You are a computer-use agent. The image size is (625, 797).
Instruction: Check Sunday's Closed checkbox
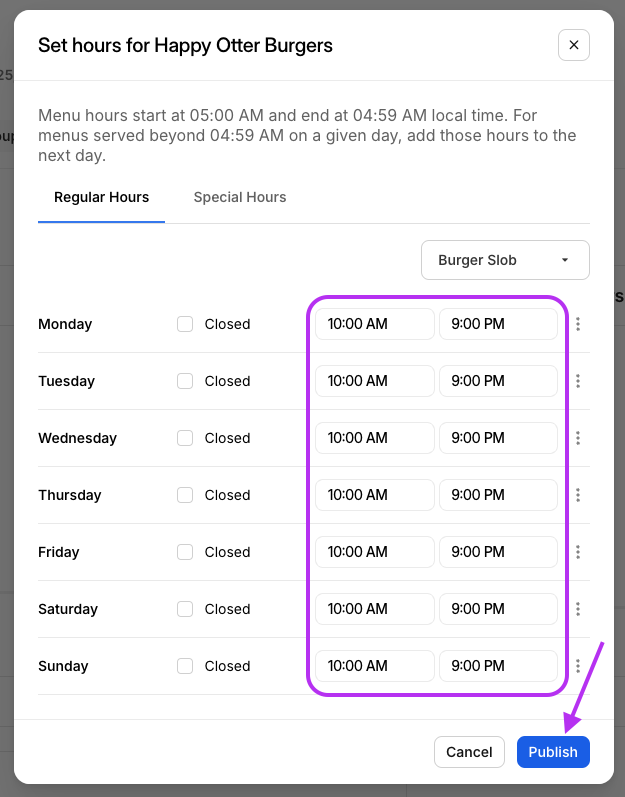coord(185,666)
